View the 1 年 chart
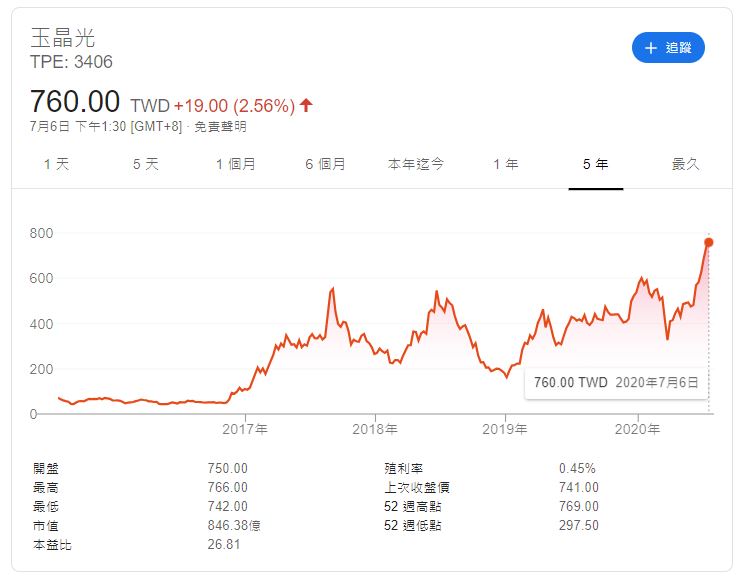This screenshot has width=743, height=580. [x=506, y=164]
